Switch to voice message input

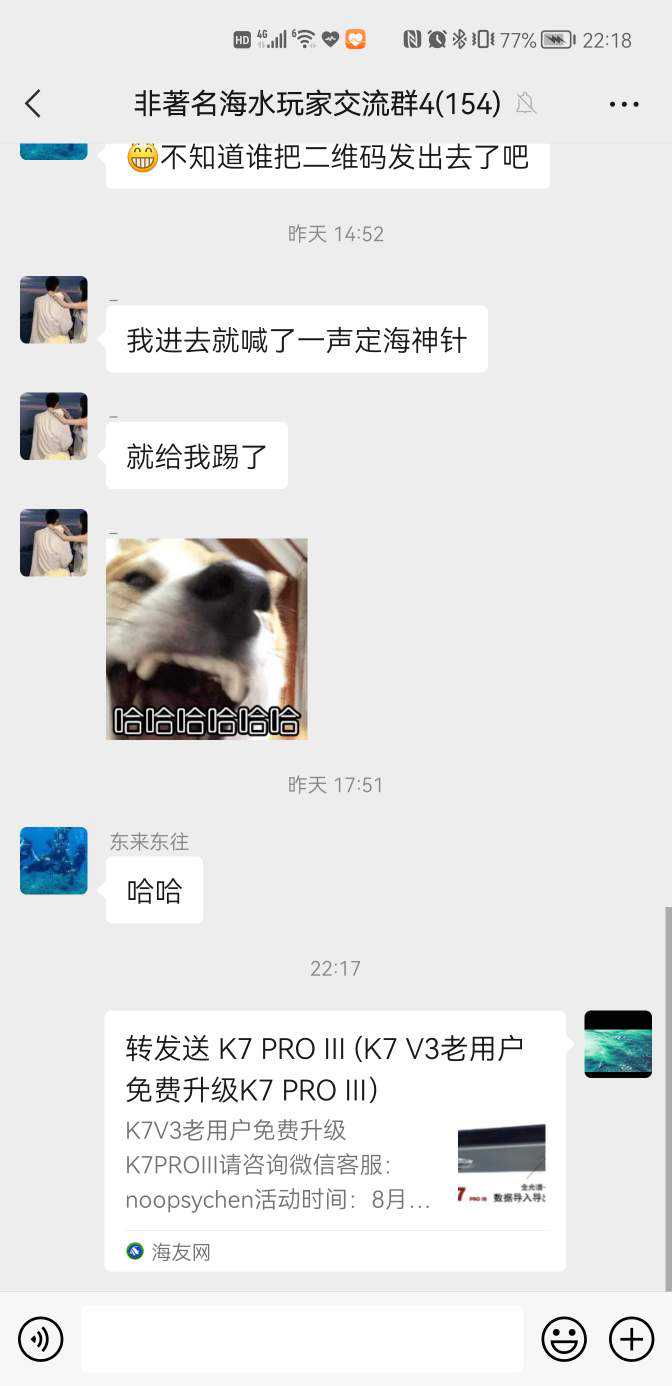tap(41, 1338)
